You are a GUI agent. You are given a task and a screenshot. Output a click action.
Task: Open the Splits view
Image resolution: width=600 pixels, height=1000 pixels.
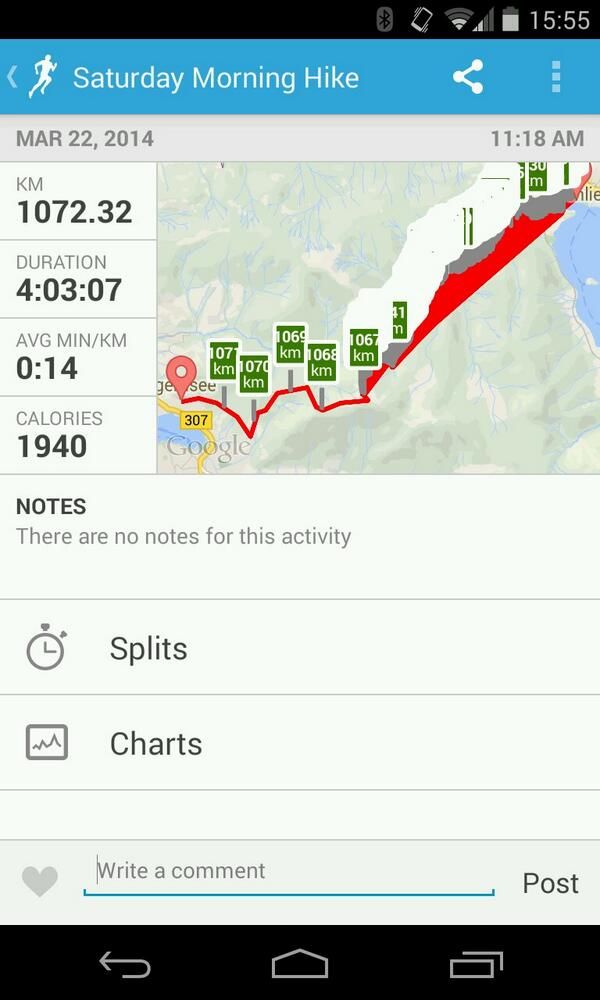[x=300, y=648]
